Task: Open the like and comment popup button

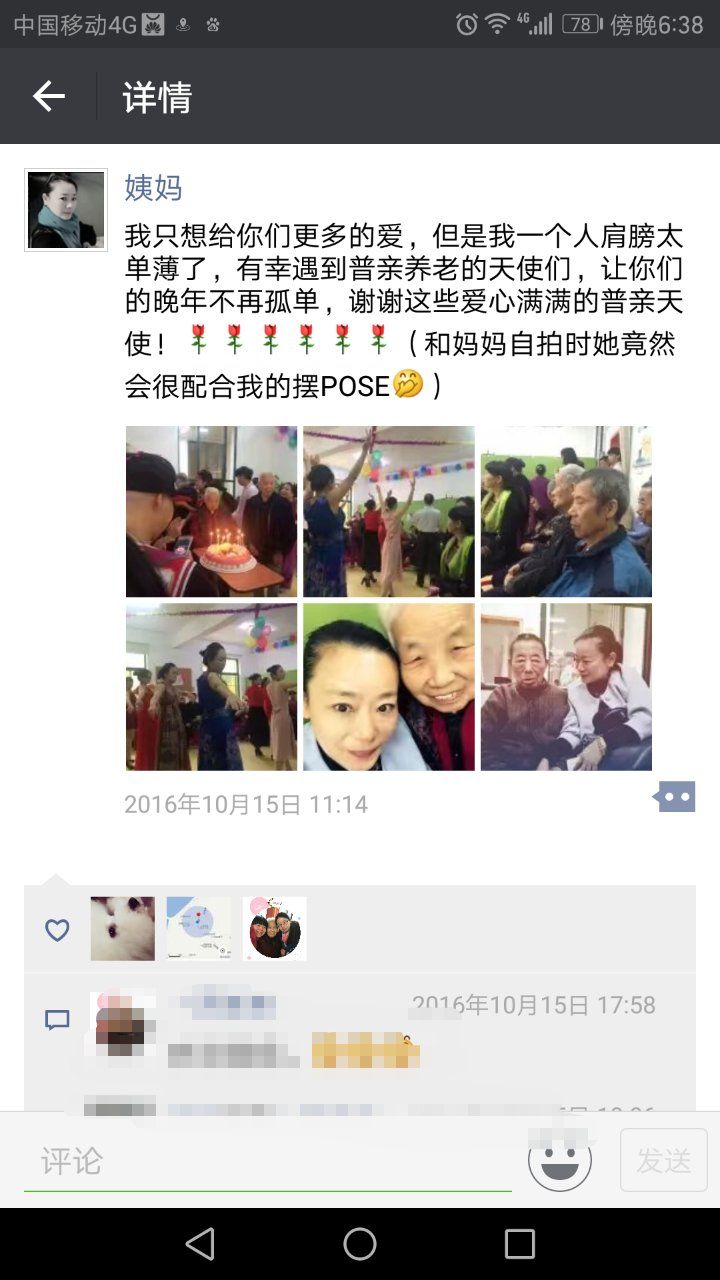Action: (x=675, y=797)
